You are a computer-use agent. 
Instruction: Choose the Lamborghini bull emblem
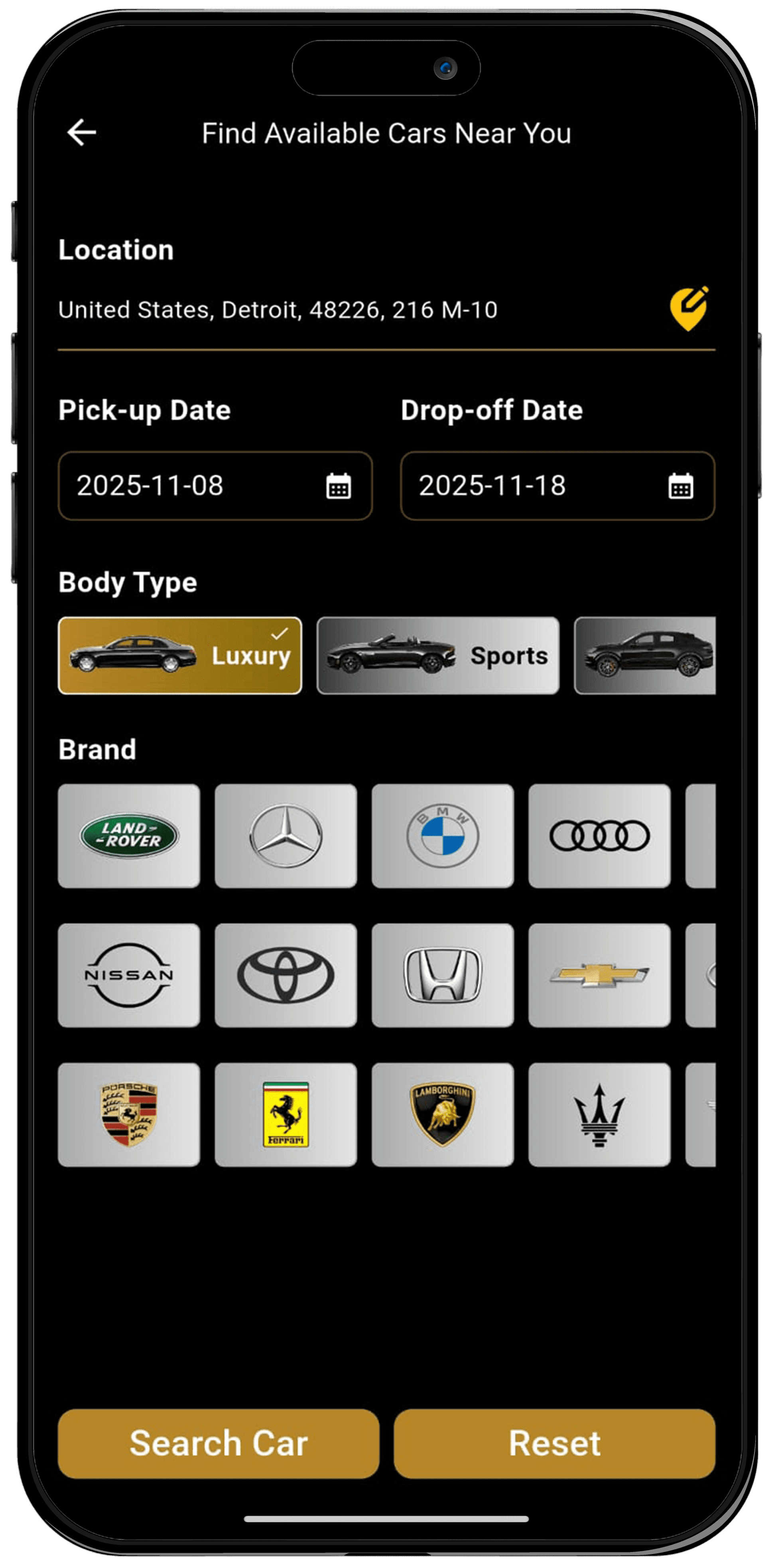pyautogui.click(x=443, y=1115)
